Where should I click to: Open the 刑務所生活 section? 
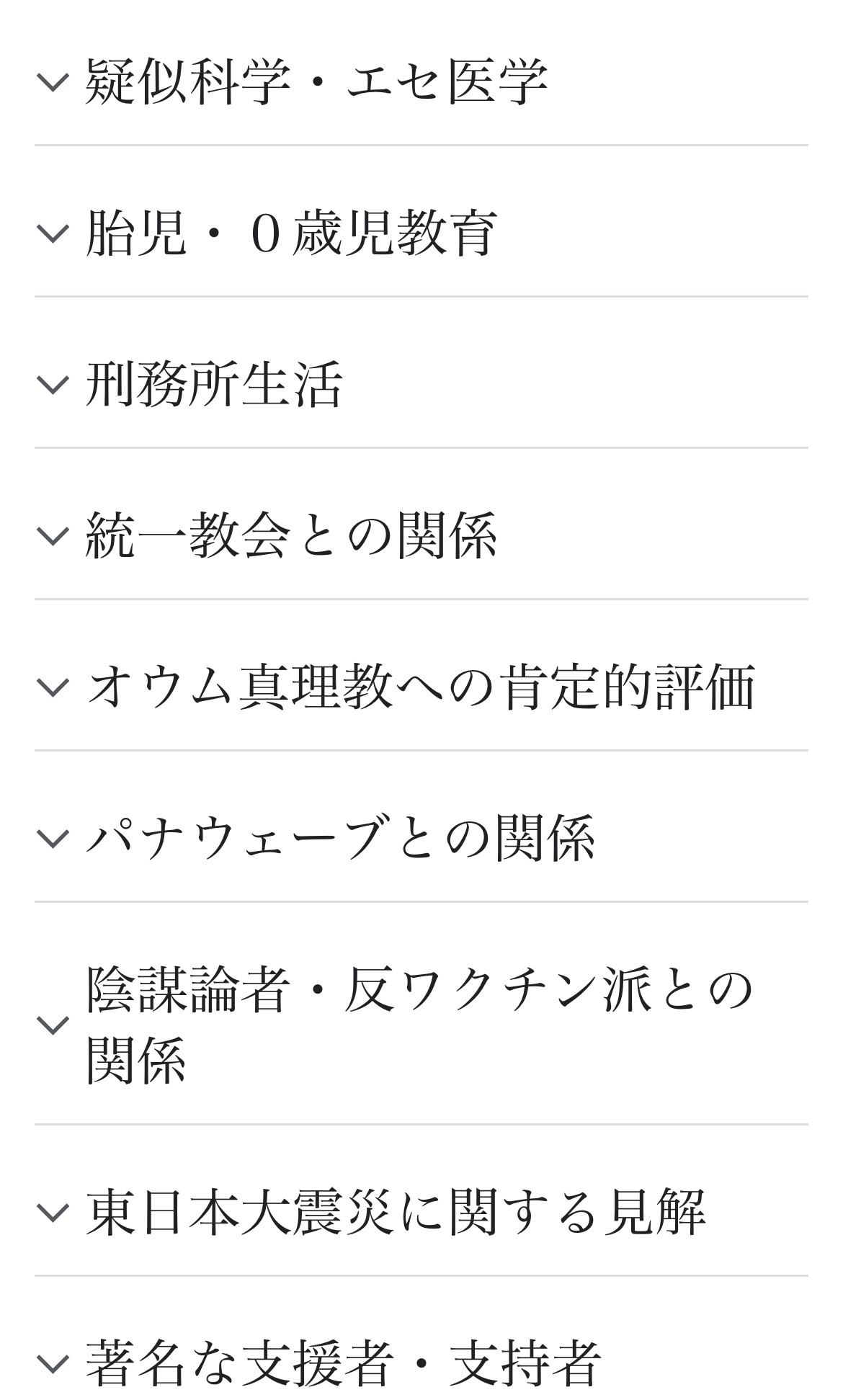pyautogui.click(x=421, y=384)
